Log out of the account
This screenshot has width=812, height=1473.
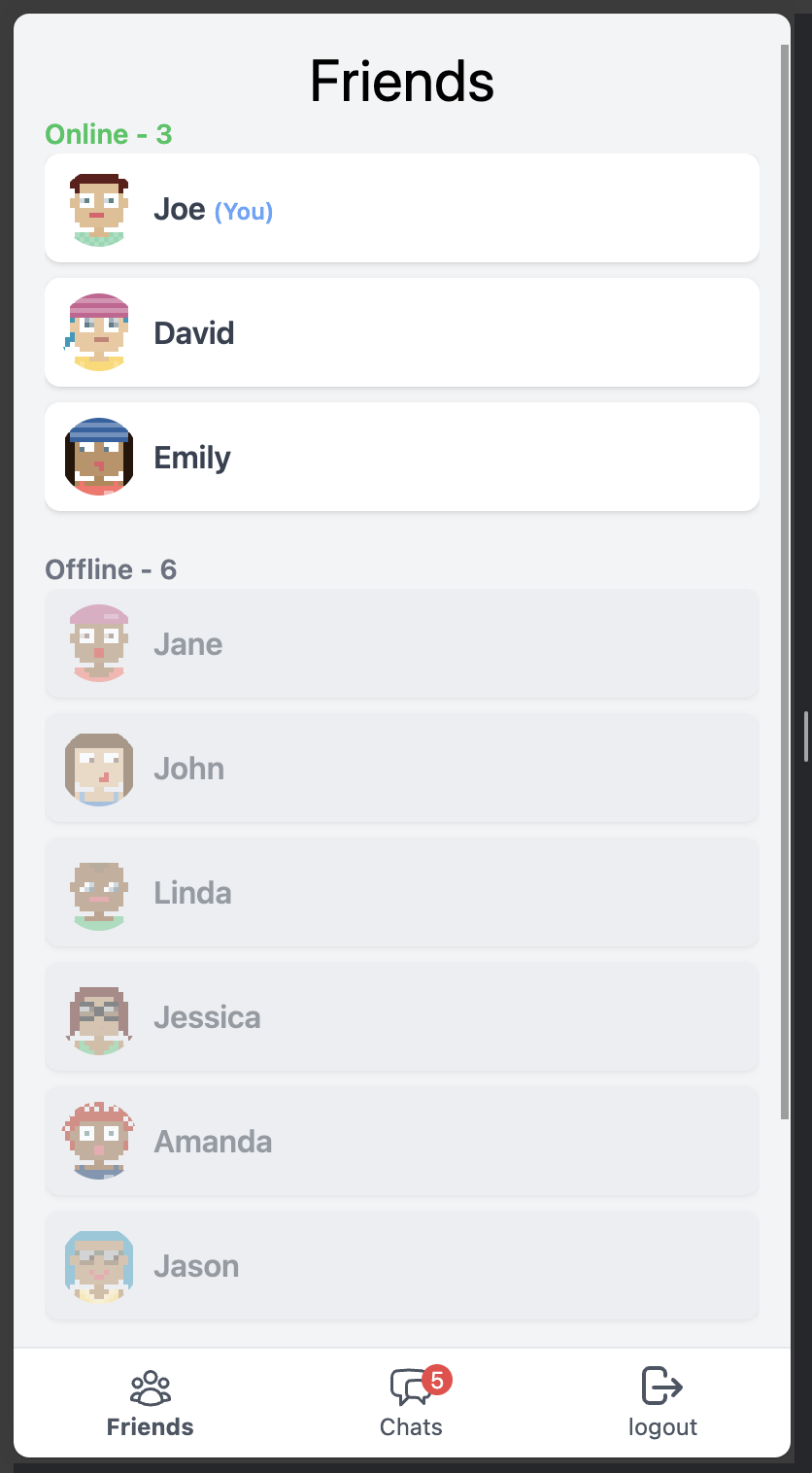pyautogui.click(x=662, y=1402)
